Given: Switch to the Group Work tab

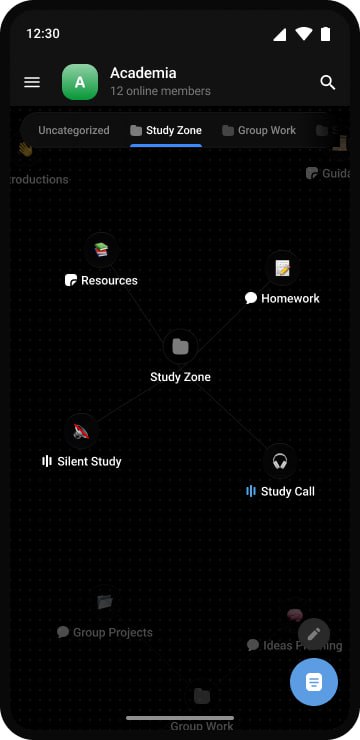Looking at the screenshot, I should [x=259, y=131].
